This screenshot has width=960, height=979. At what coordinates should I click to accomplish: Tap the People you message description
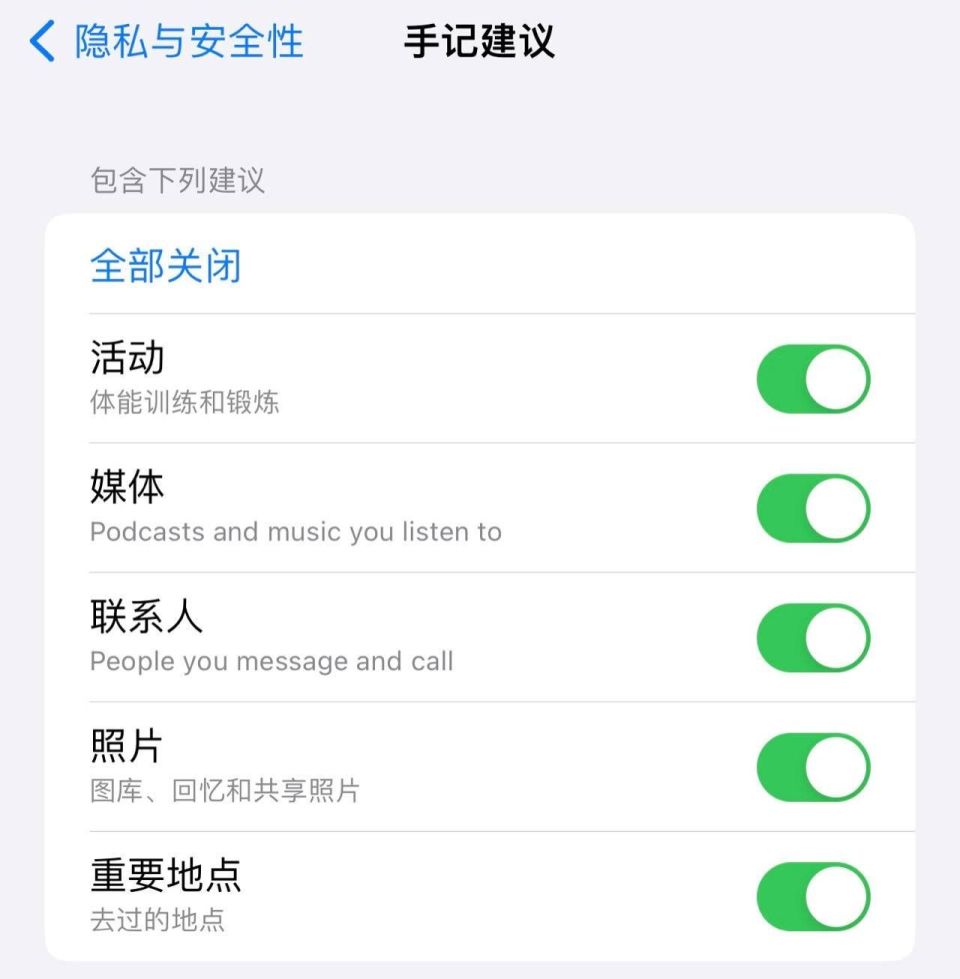point(270,660)
